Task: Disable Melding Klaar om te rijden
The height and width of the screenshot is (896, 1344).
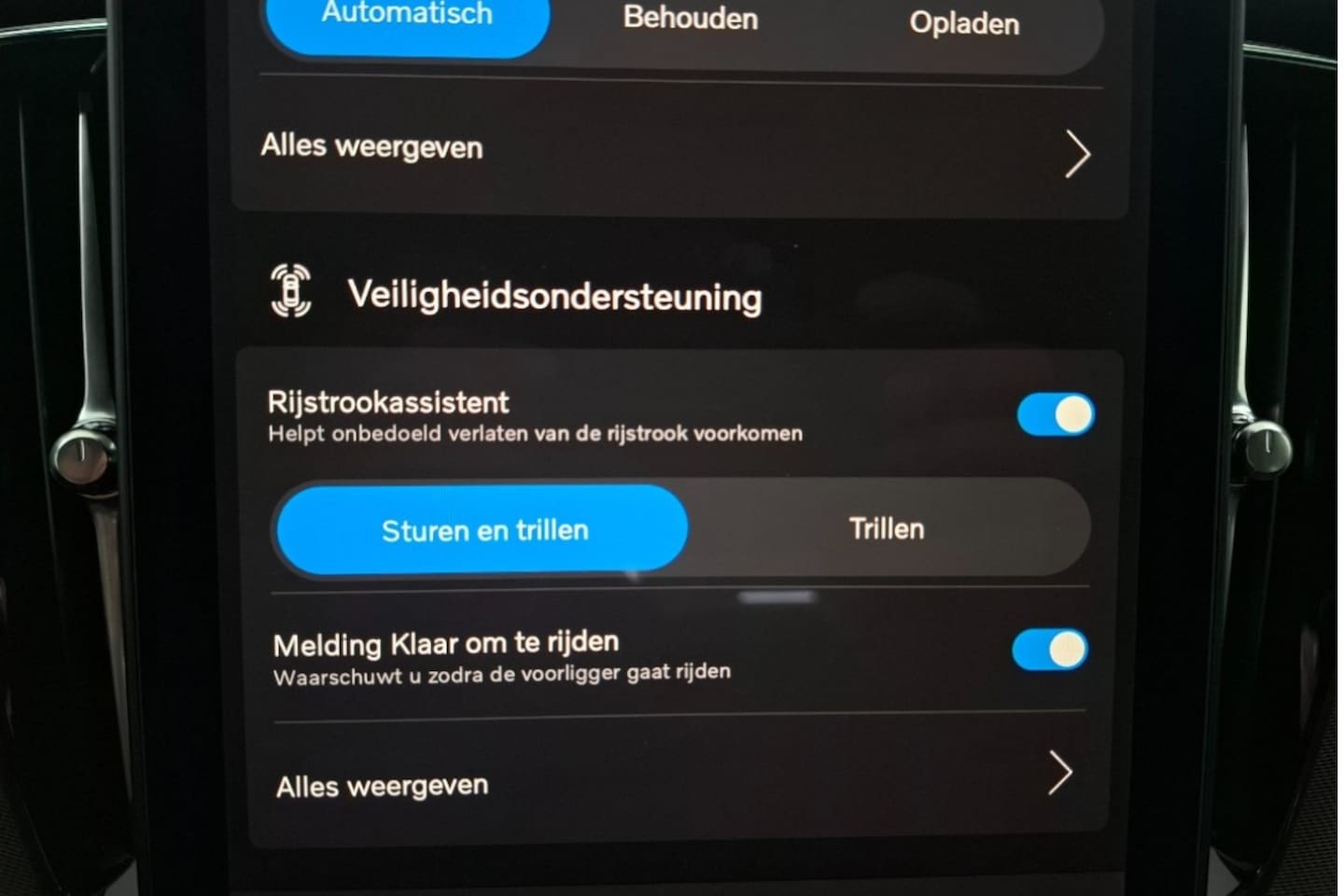Action: pos(1050,650)
